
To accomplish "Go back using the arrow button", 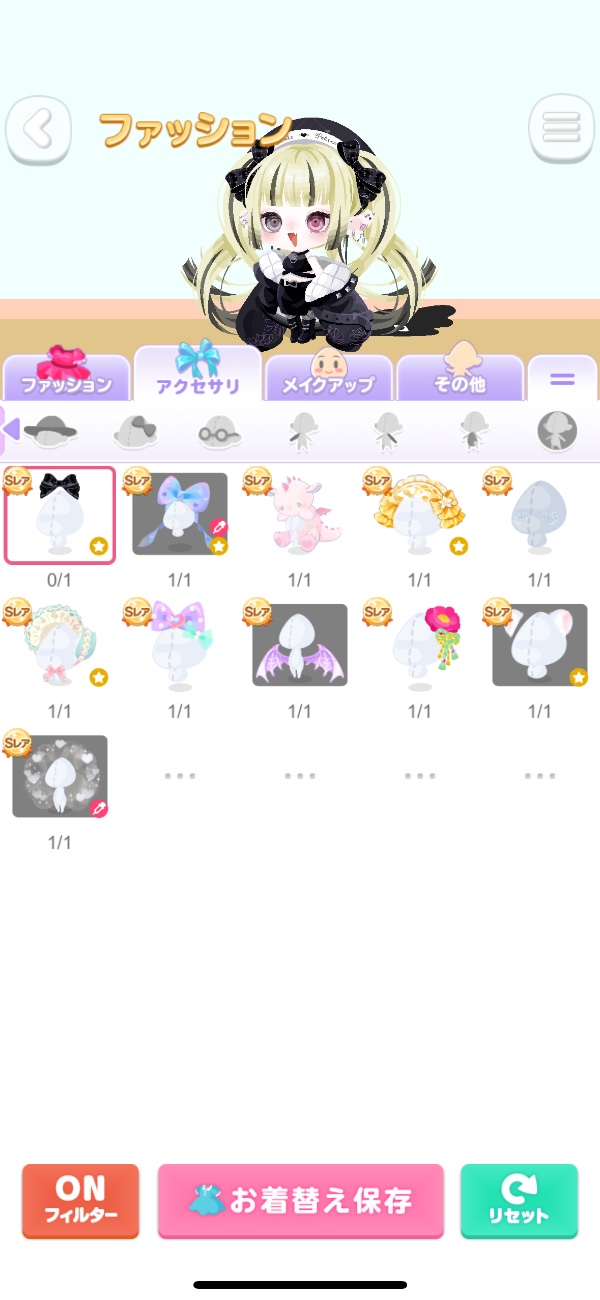I will 38,129.
